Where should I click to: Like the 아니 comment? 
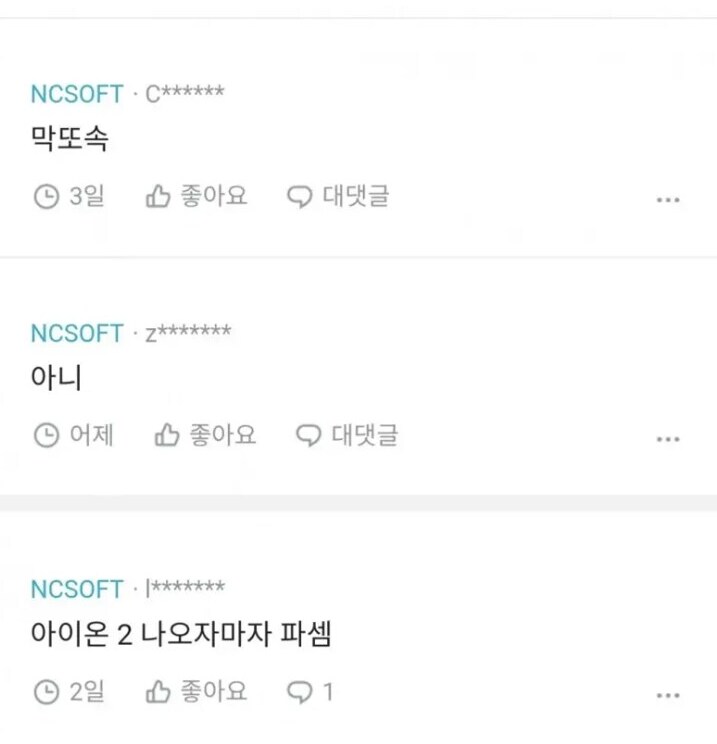tap(205, 435)
